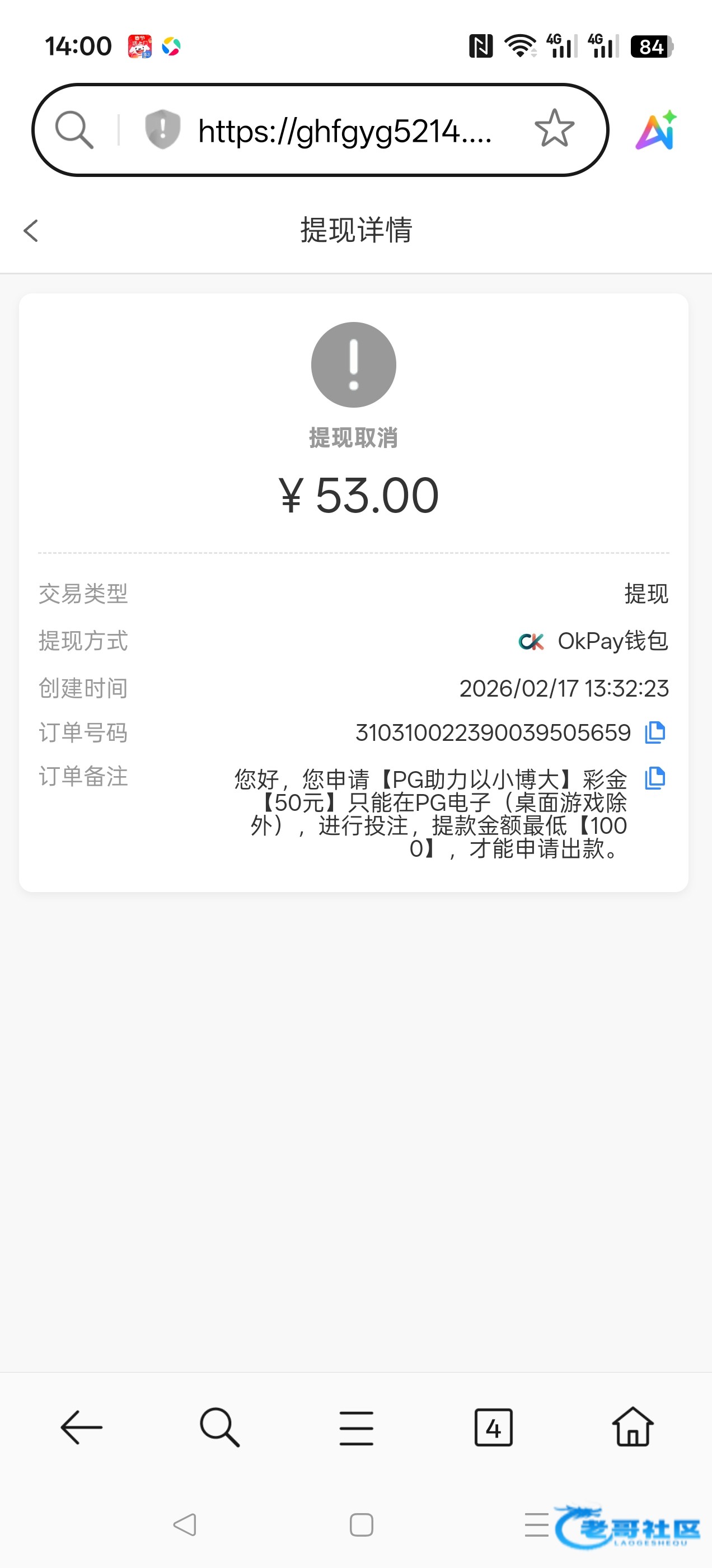712x1568 pixels.
Task: Show the open tabs switcher
Action: pyautogui.click(x=493, y=1427)
